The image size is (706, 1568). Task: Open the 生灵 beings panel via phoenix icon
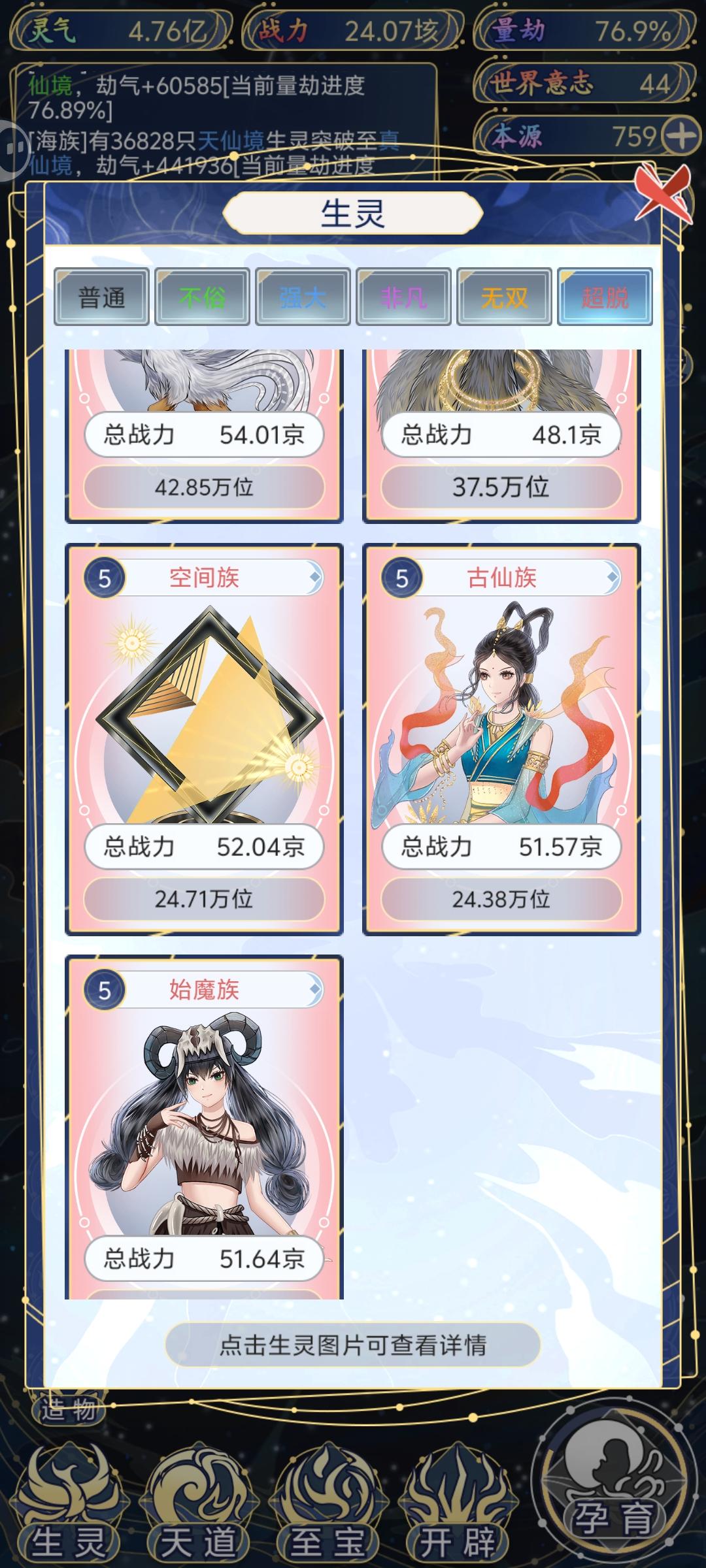click(67, 1516)
